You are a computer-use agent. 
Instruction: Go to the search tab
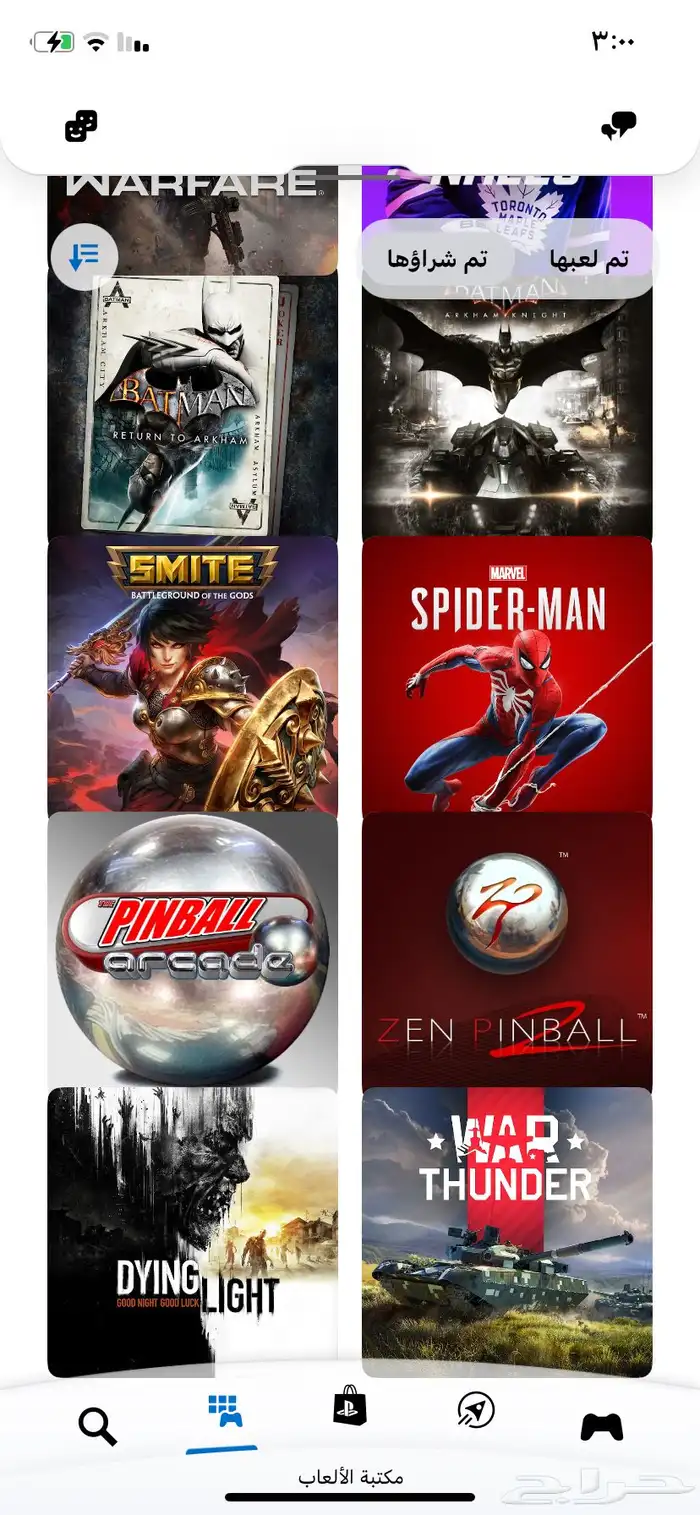97,1426
